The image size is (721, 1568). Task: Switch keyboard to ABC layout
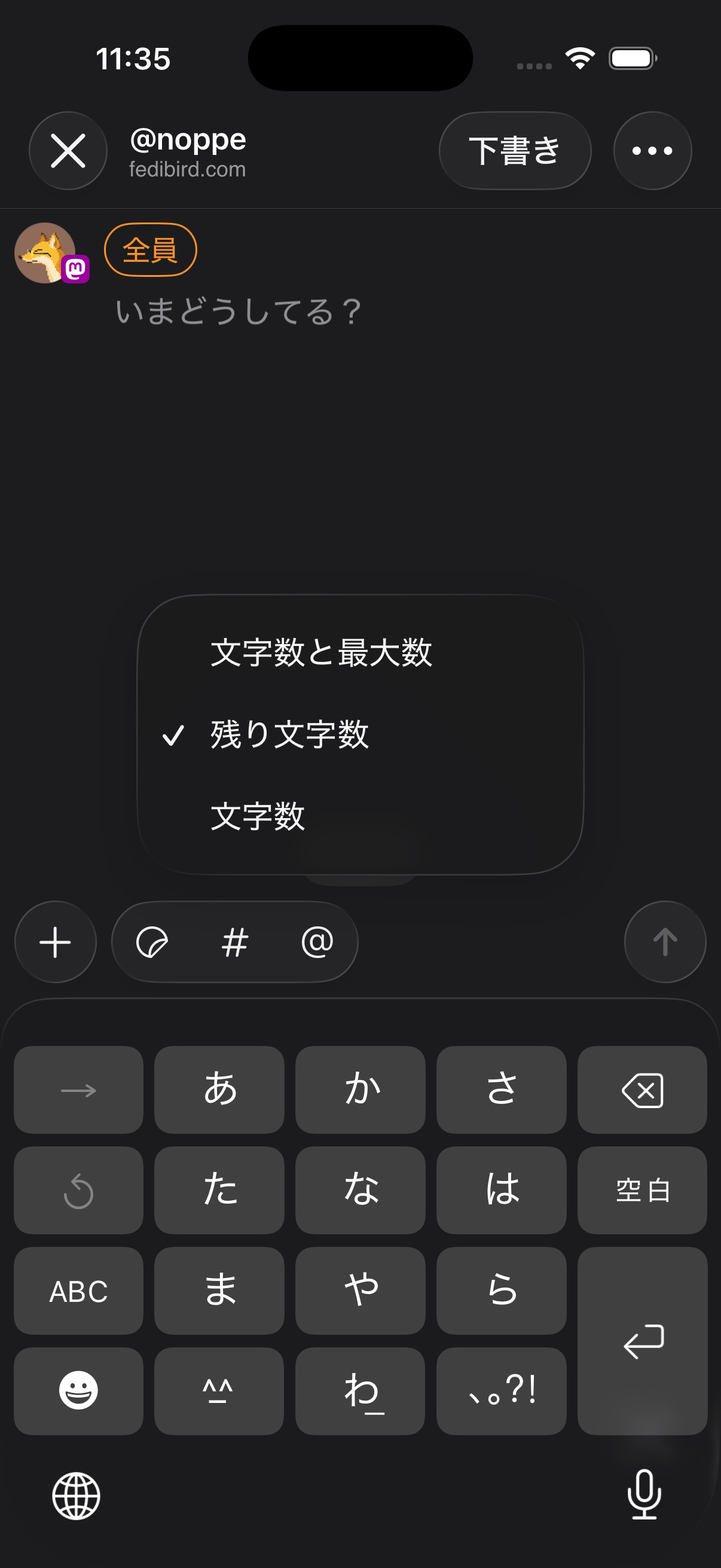point(78,1291)
